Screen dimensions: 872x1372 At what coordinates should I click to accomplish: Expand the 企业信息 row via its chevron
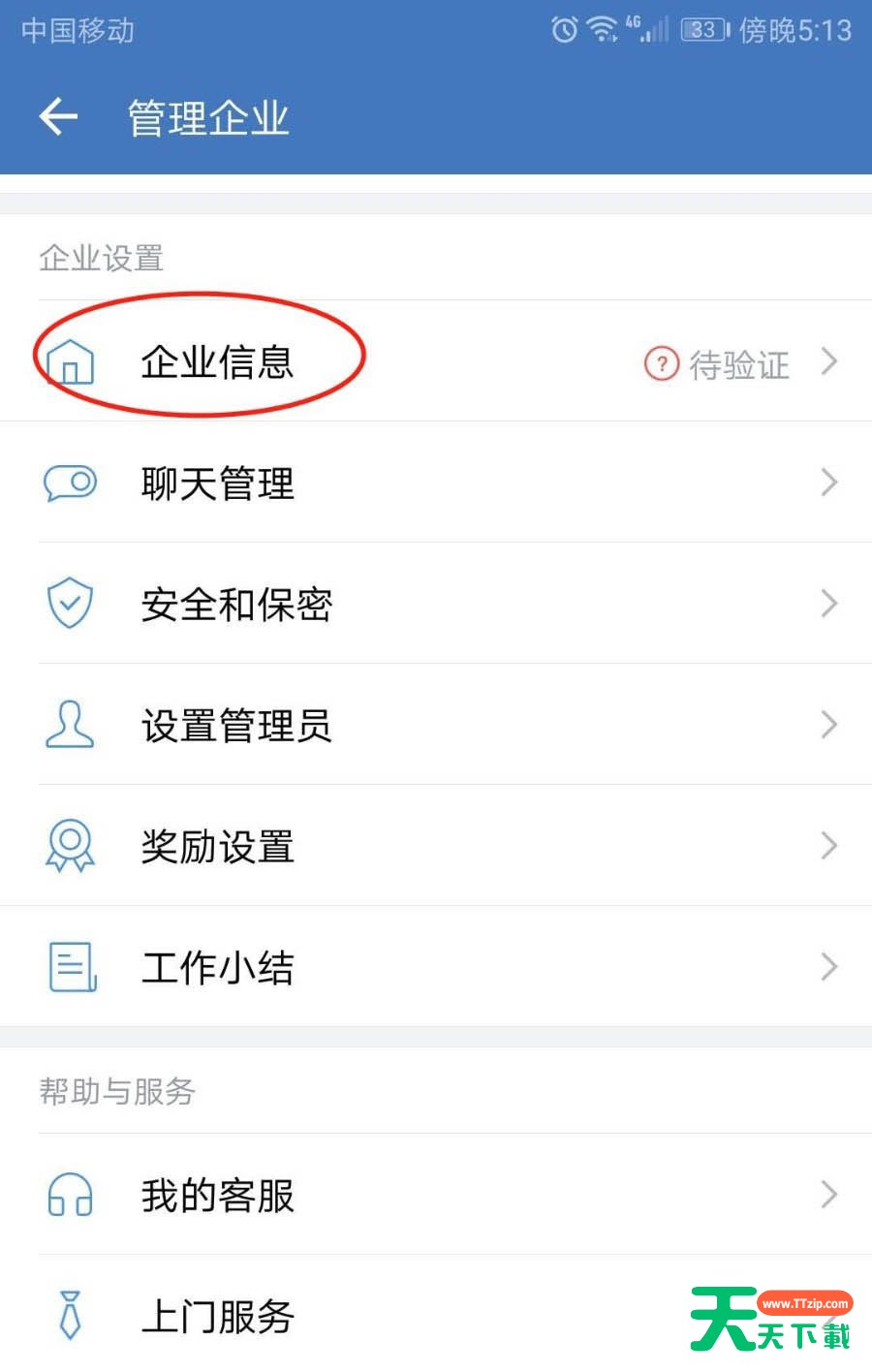click(x=830, y=361)
